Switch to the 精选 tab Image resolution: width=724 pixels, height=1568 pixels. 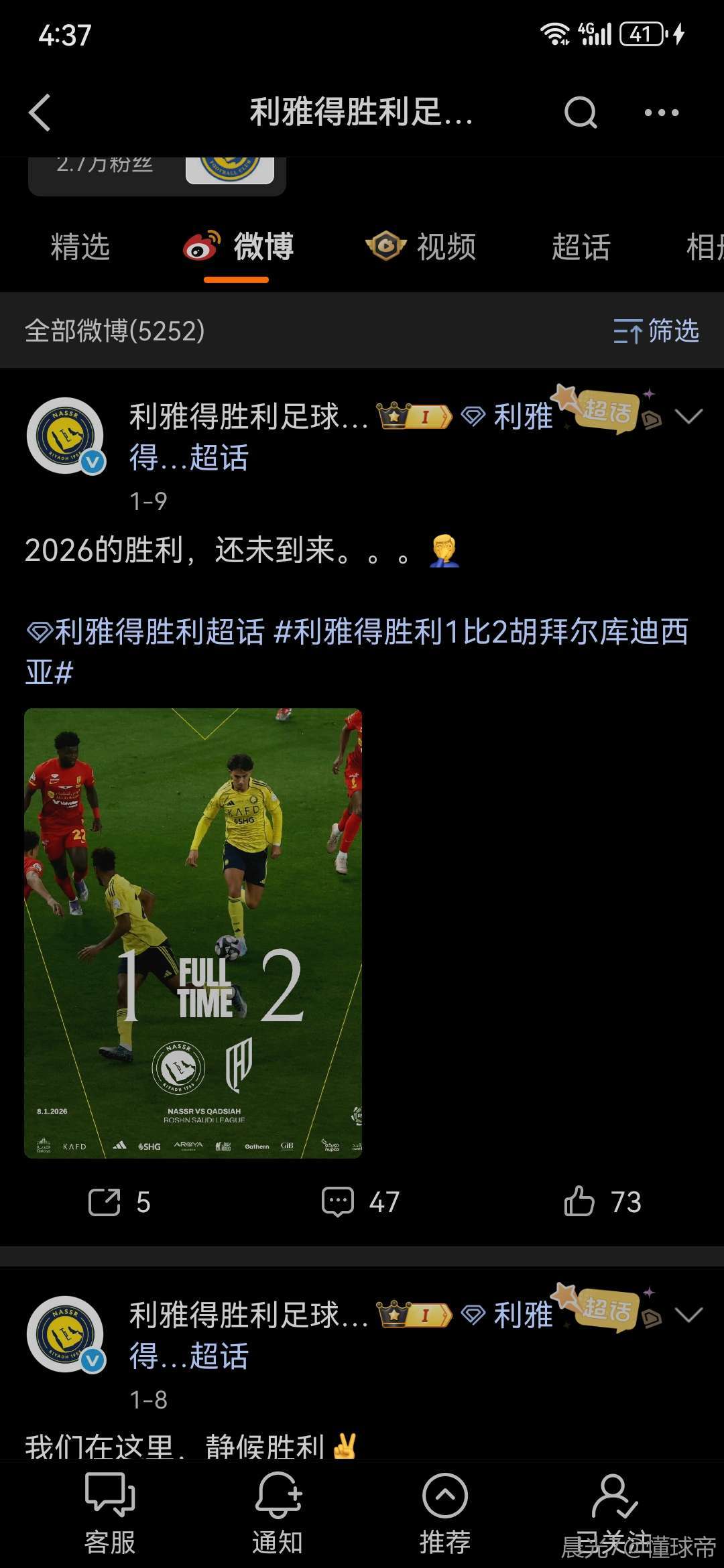[80, 247]
